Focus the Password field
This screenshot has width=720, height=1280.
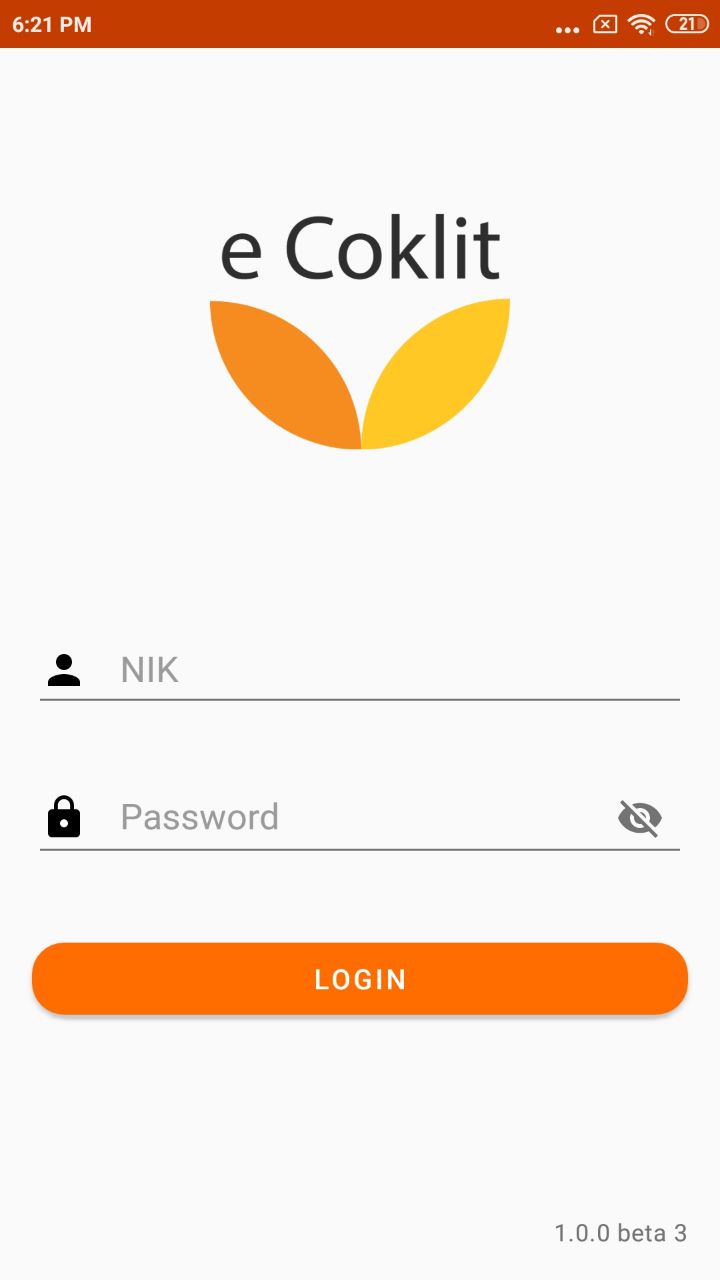[360, 818]
